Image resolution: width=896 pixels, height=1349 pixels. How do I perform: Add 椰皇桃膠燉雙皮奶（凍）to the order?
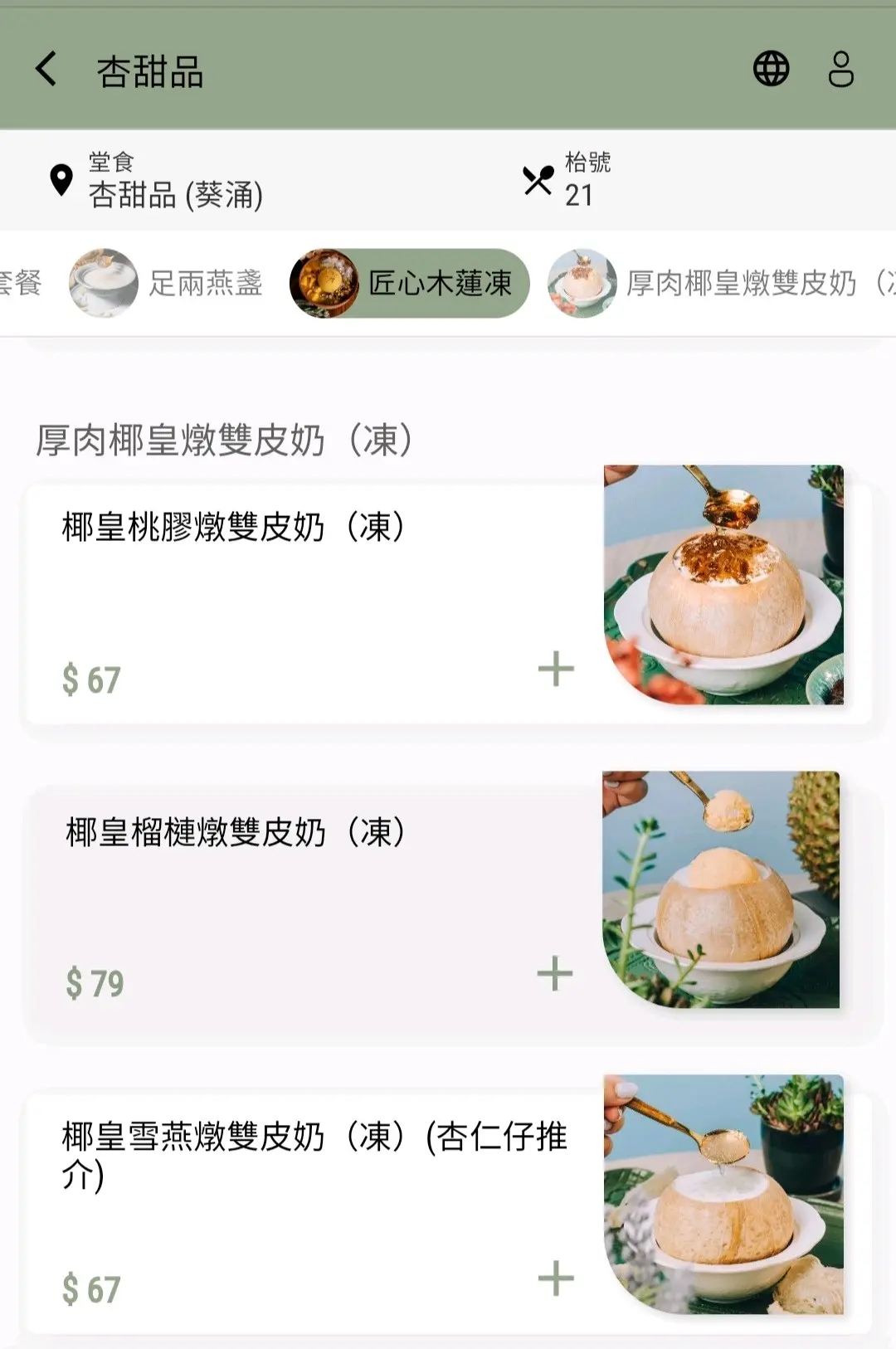click(x=555, y=669)
